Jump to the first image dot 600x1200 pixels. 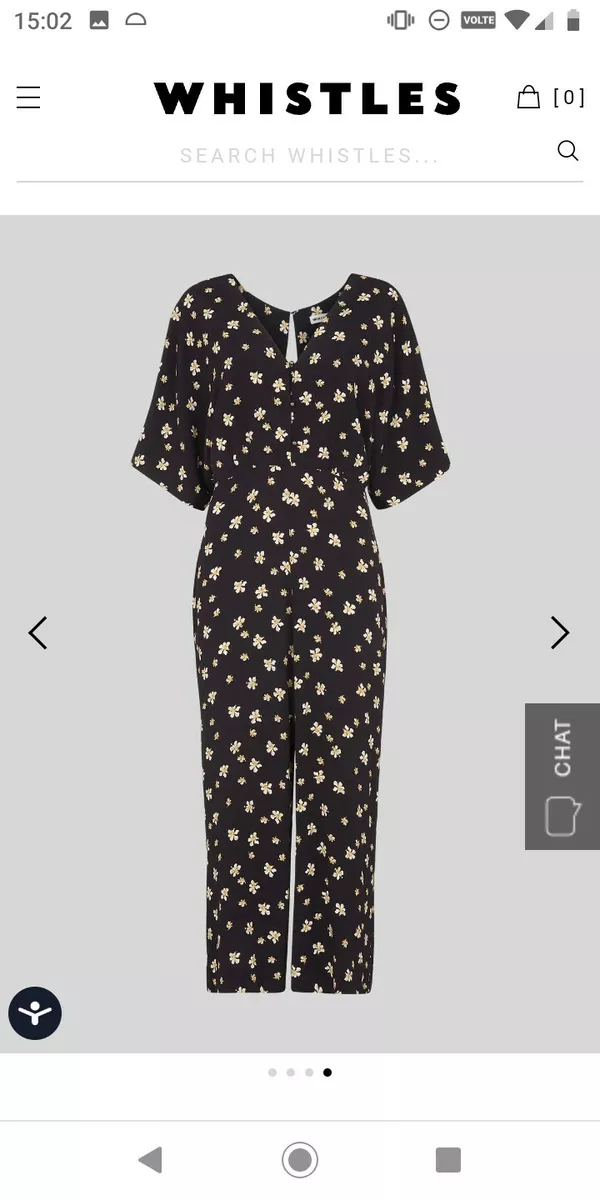[272, 1072]
